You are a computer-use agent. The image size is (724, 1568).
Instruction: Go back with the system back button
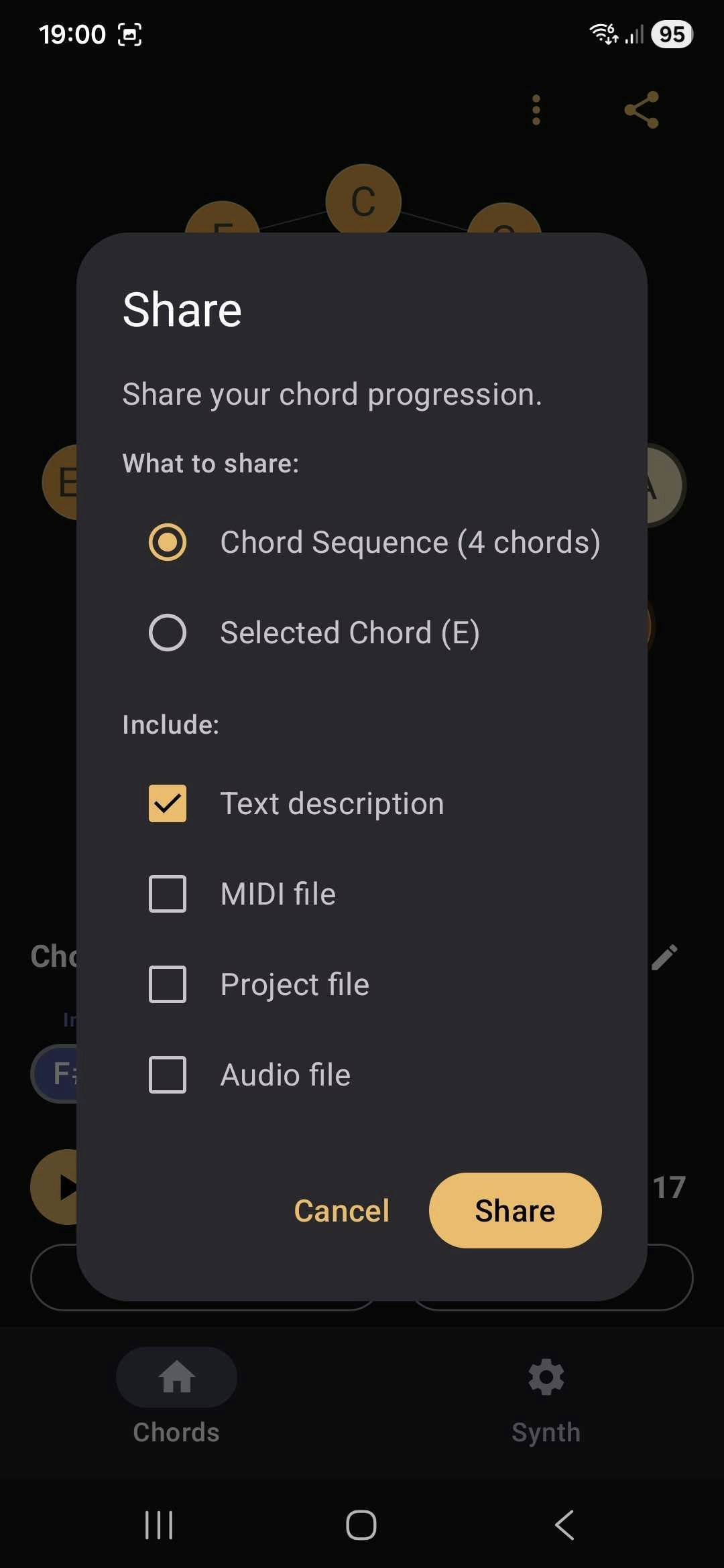point(564,1525)
